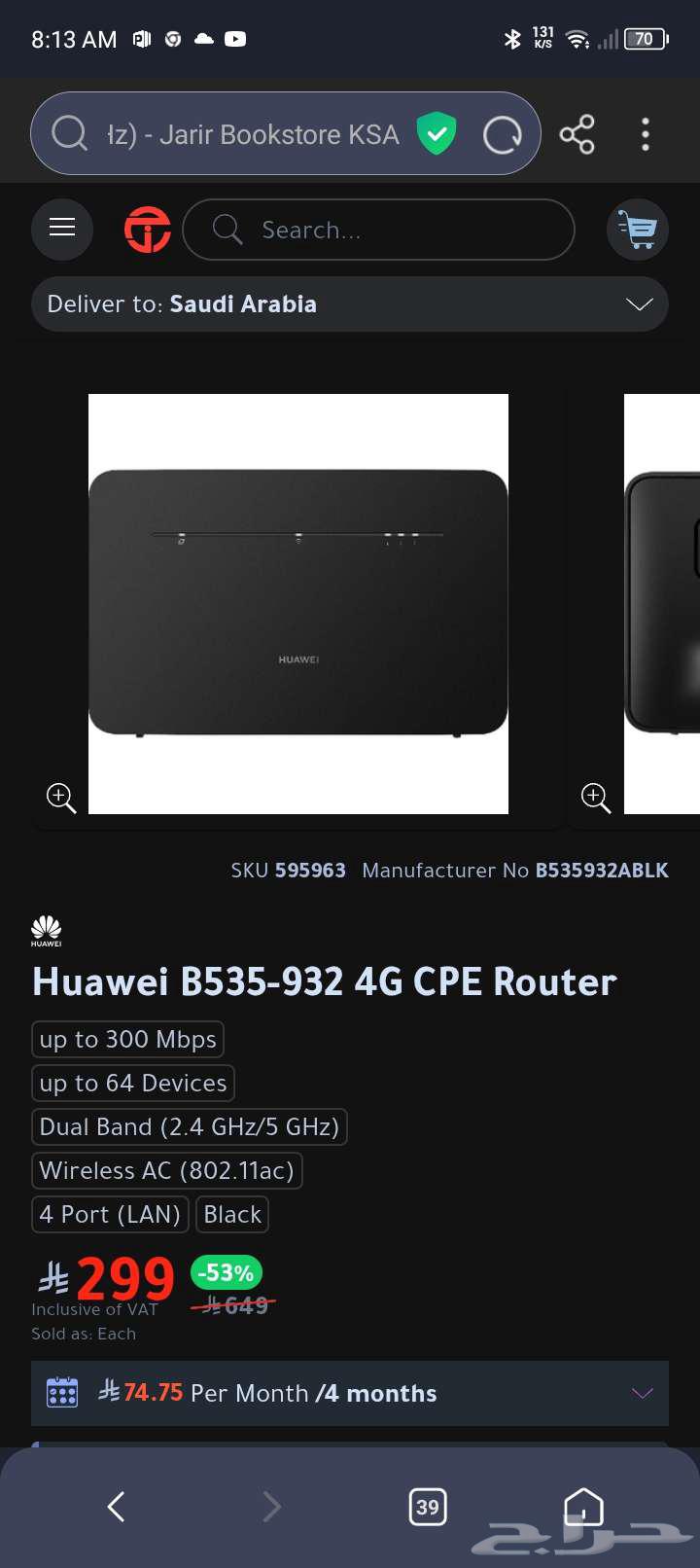Select the 'Black' color option chip
This screenshot has width=700, height=1568.
coord(231,1213)
